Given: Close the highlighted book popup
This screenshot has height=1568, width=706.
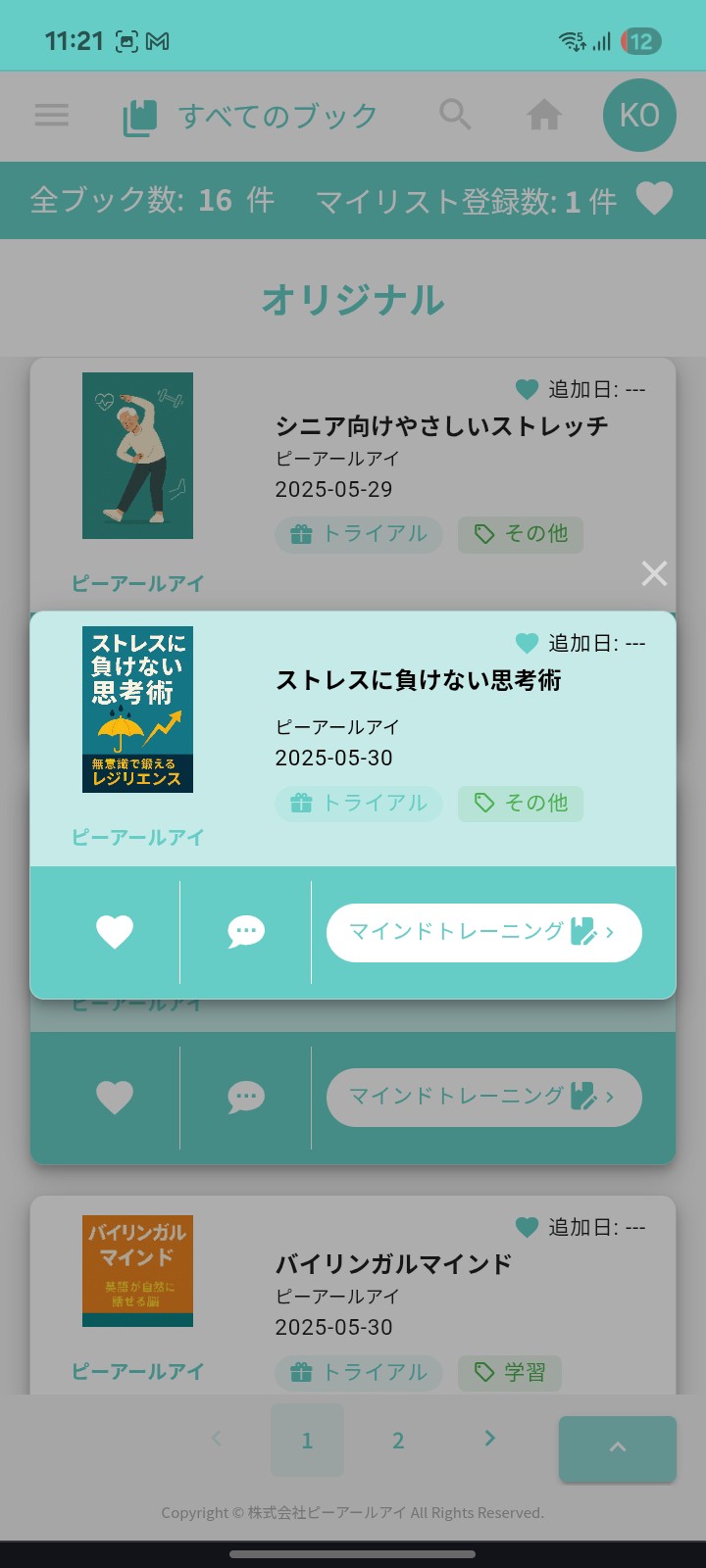Looking at the screenshot, I should (x=654, y=573).
